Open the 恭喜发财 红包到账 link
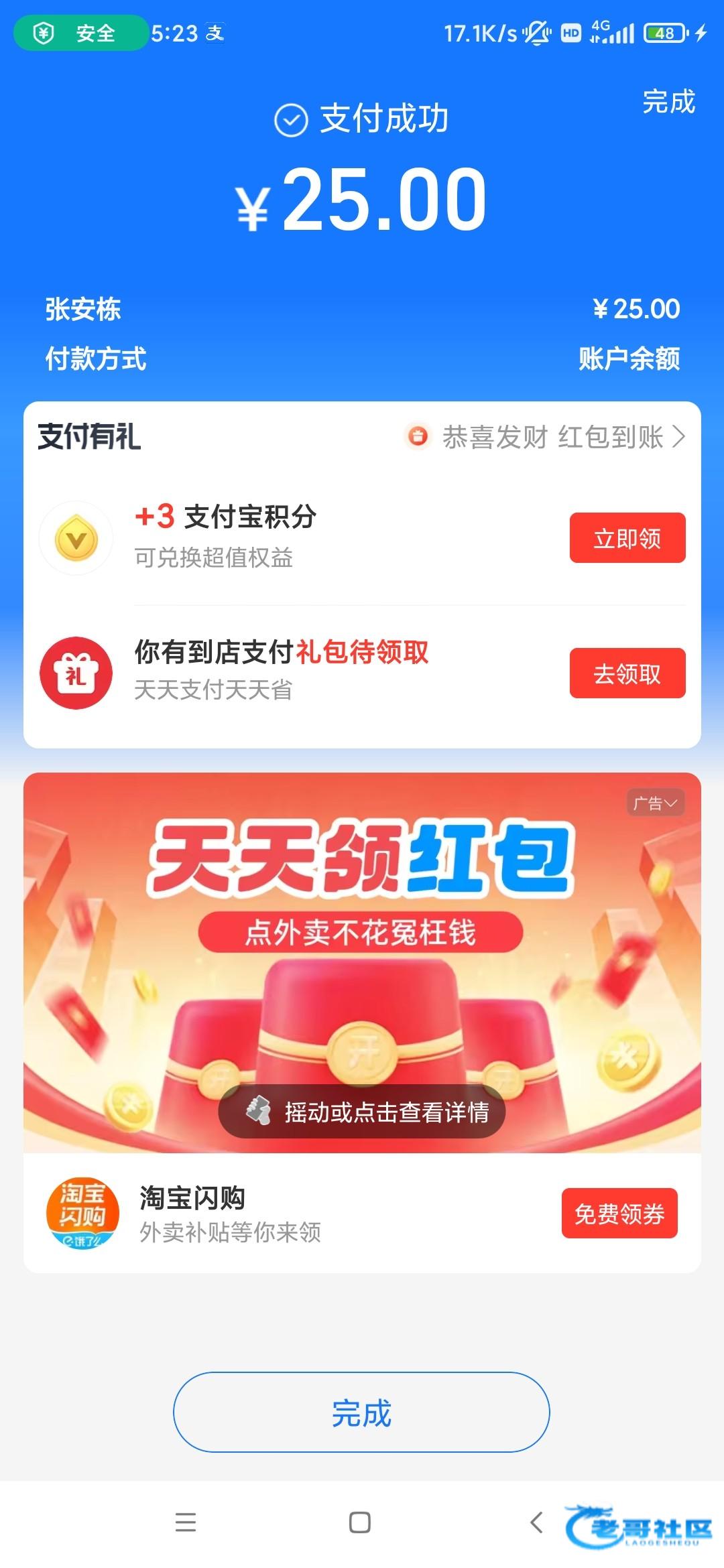The height and width of the screenshot is (1568, 724). point(552,437)
